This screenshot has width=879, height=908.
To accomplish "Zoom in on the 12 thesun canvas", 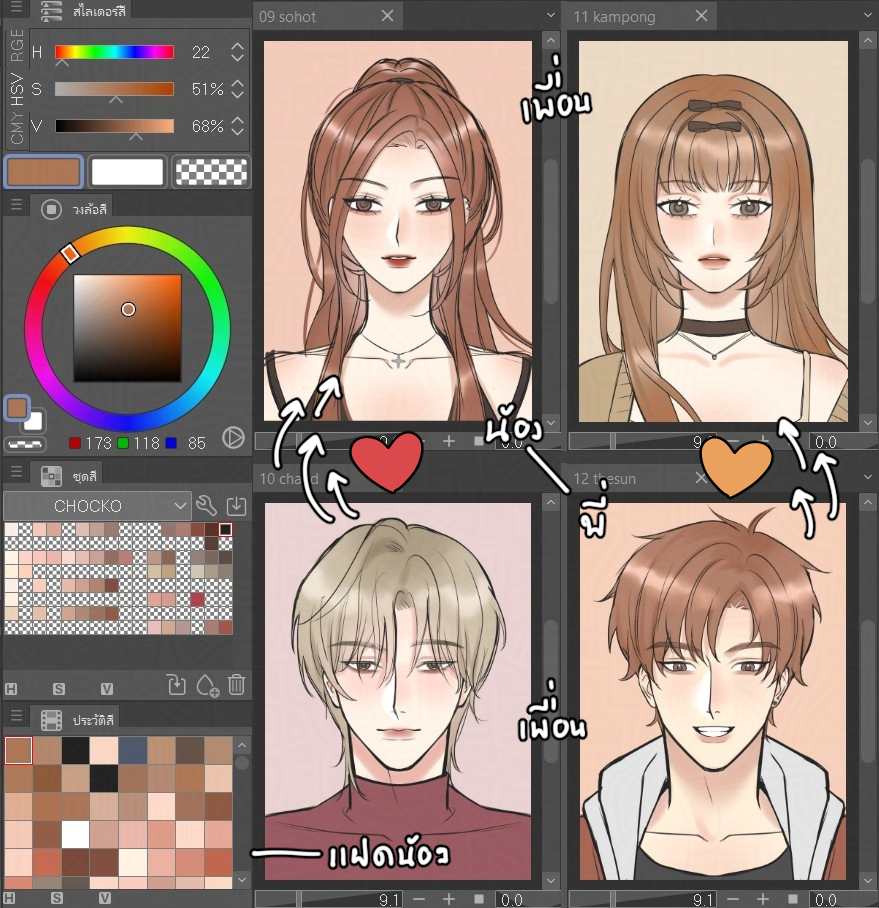I will coord(763,899).
